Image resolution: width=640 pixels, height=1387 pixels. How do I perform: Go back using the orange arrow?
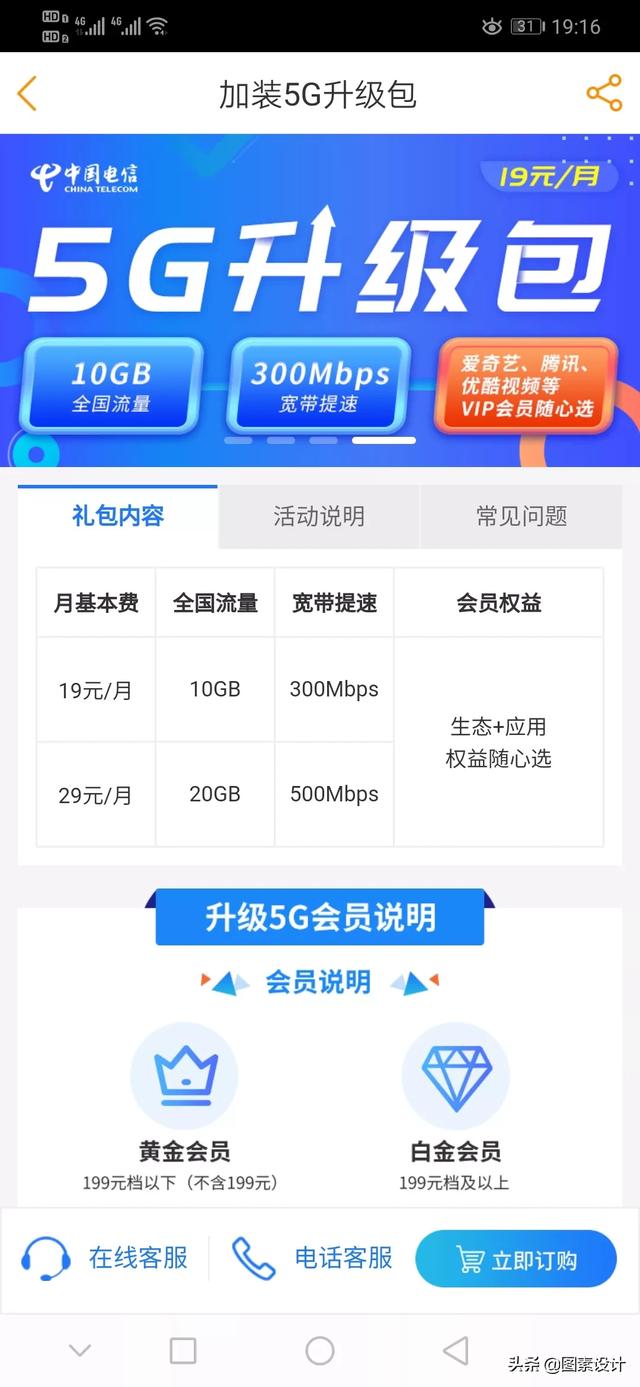coord(27,94)
